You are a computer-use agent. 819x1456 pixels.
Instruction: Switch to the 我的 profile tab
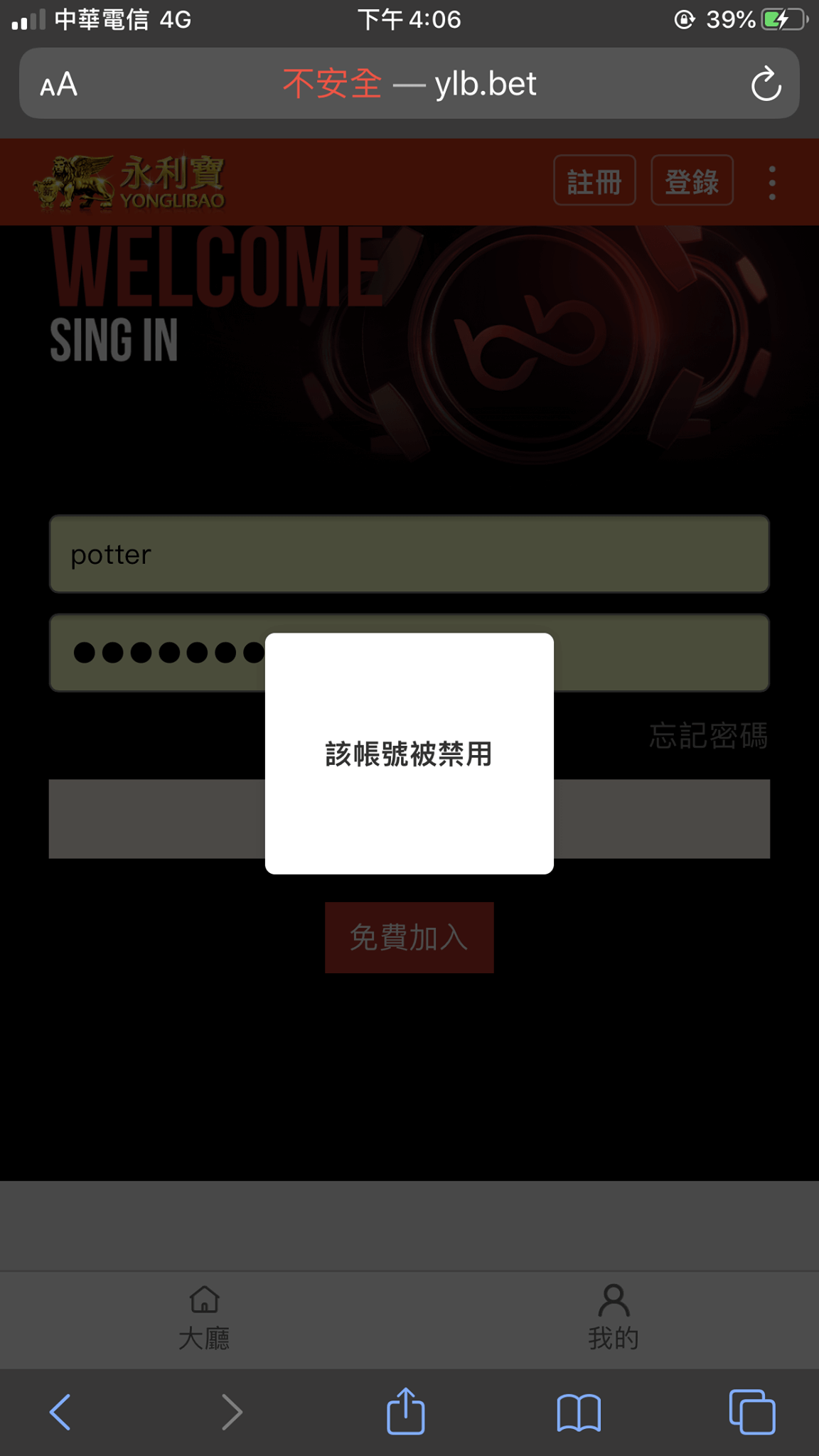pyautogui.click(x=614, y=1319)
